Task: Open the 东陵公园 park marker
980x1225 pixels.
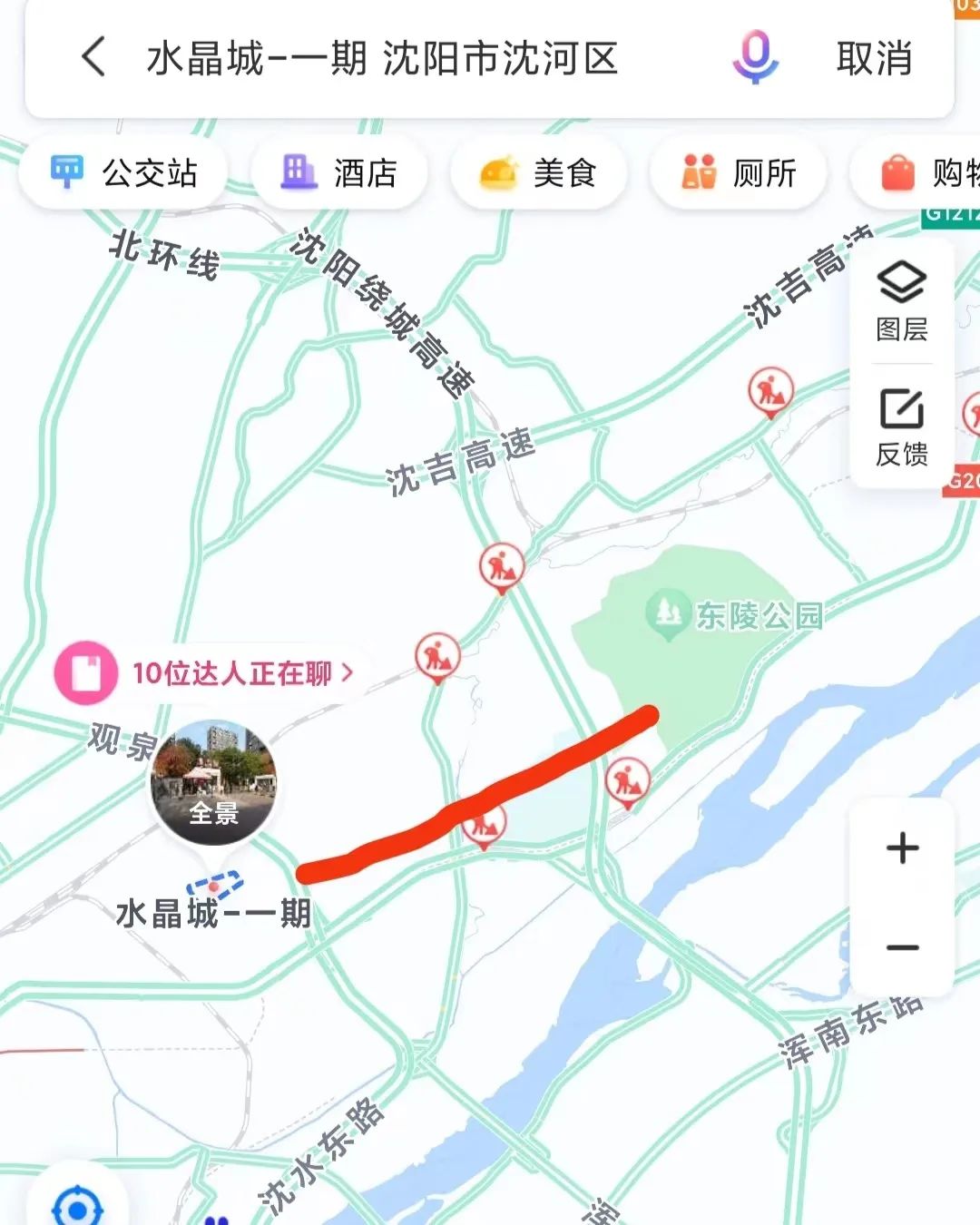Action: click(670, 613)
